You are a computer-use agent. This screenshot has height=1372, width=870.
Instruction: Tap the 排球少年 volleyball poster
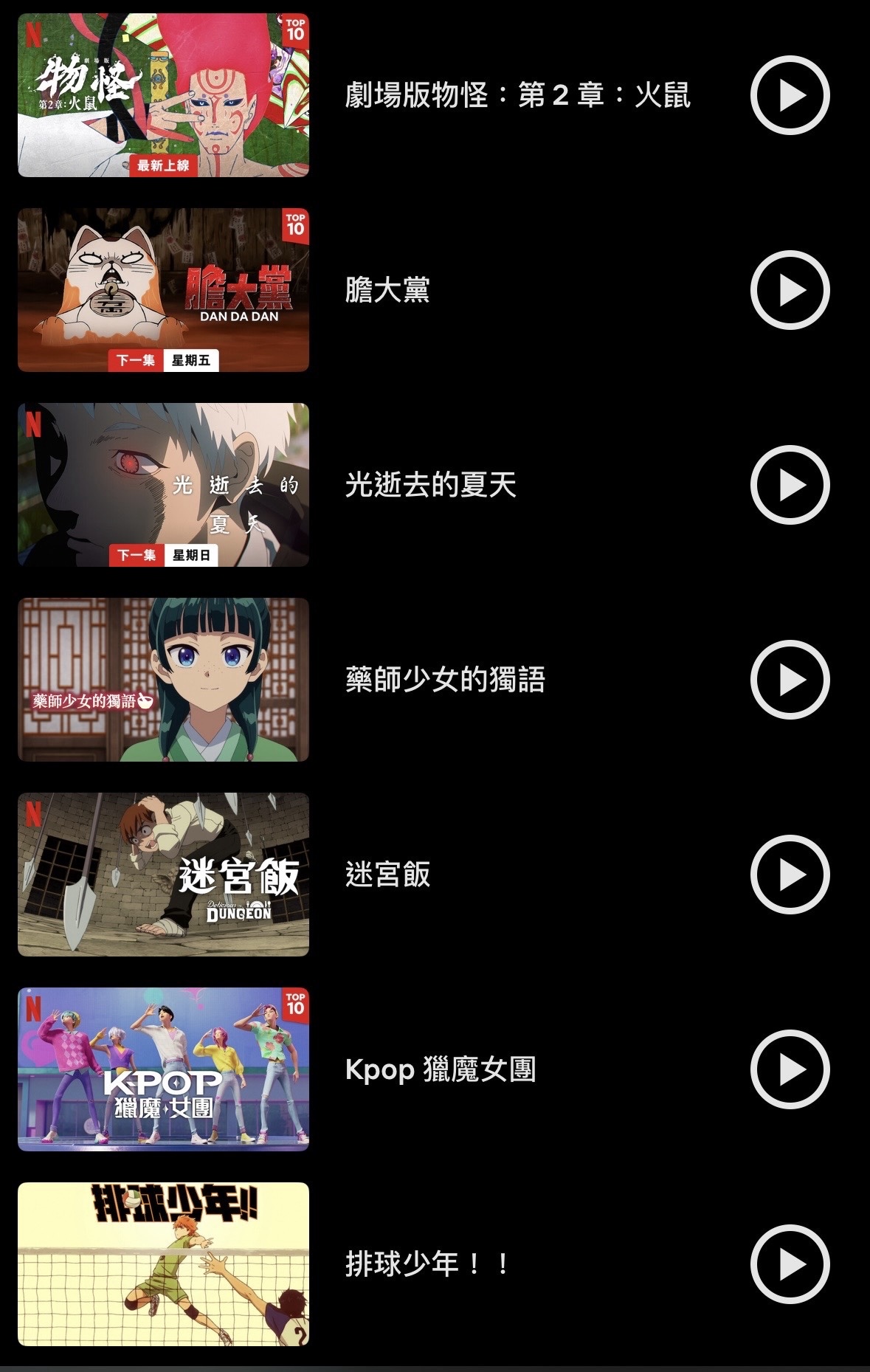point(163,1264)
